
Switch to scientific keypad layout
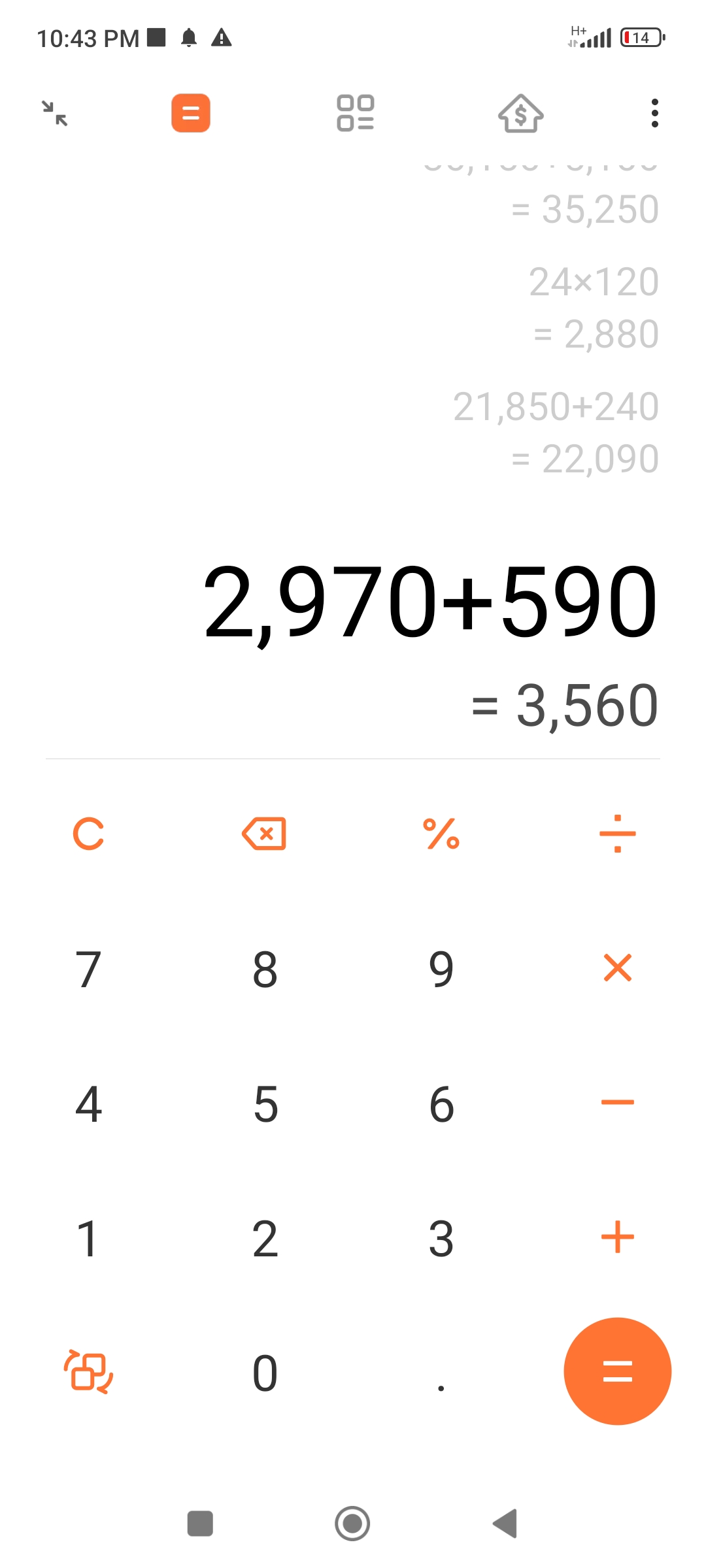pyautogui.click(x=88, y=1371)
